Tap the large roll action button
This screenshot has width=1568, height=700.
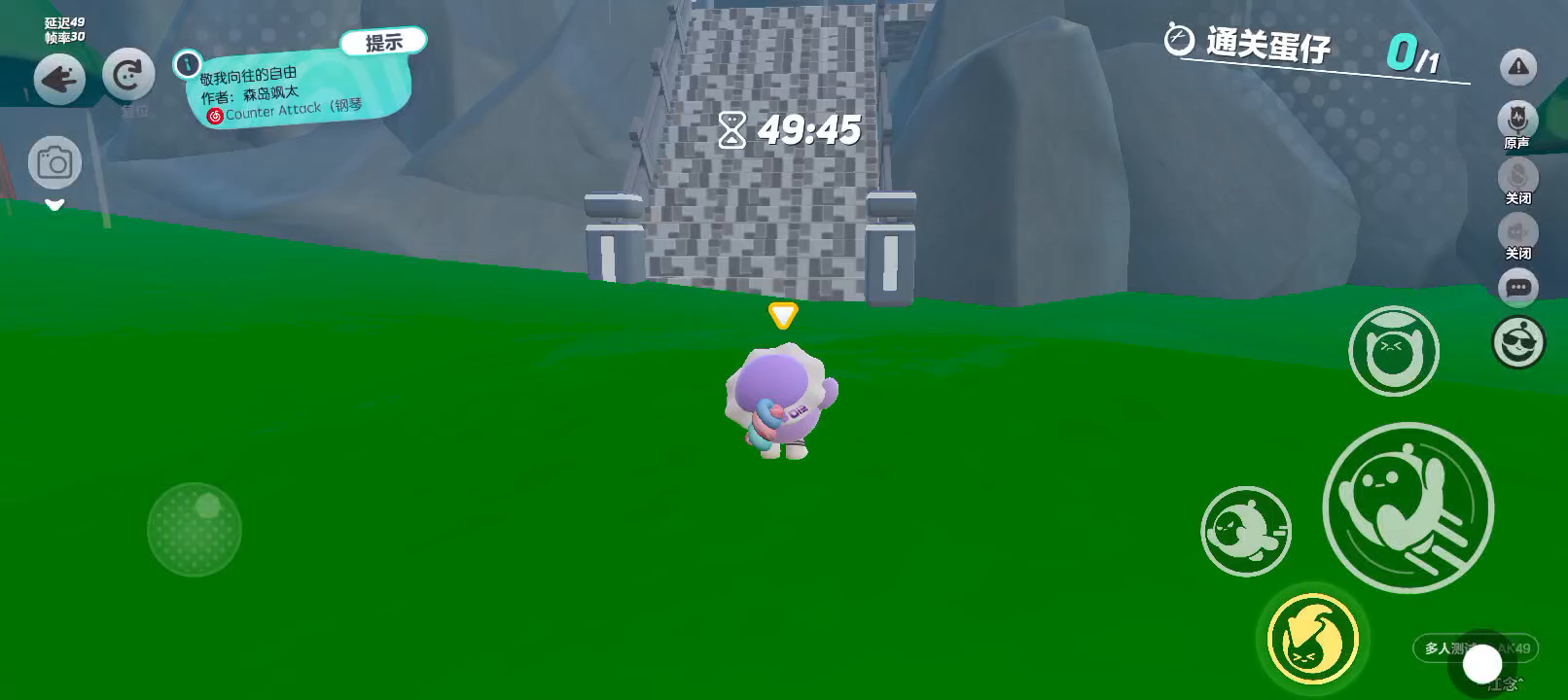[1408, 507]
